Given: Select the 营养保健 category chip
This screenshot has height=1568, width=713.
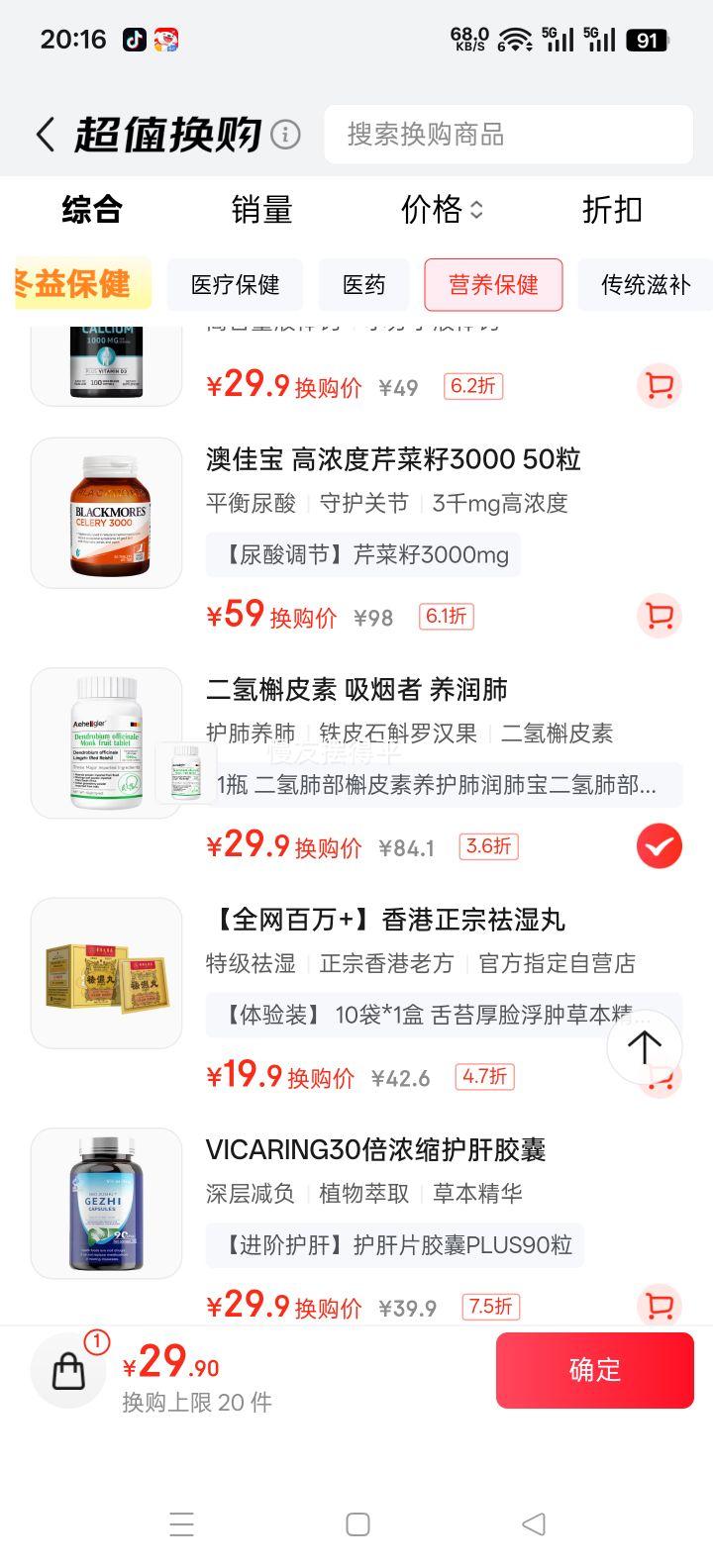Looking at the screenshot, I should (493, 285).
